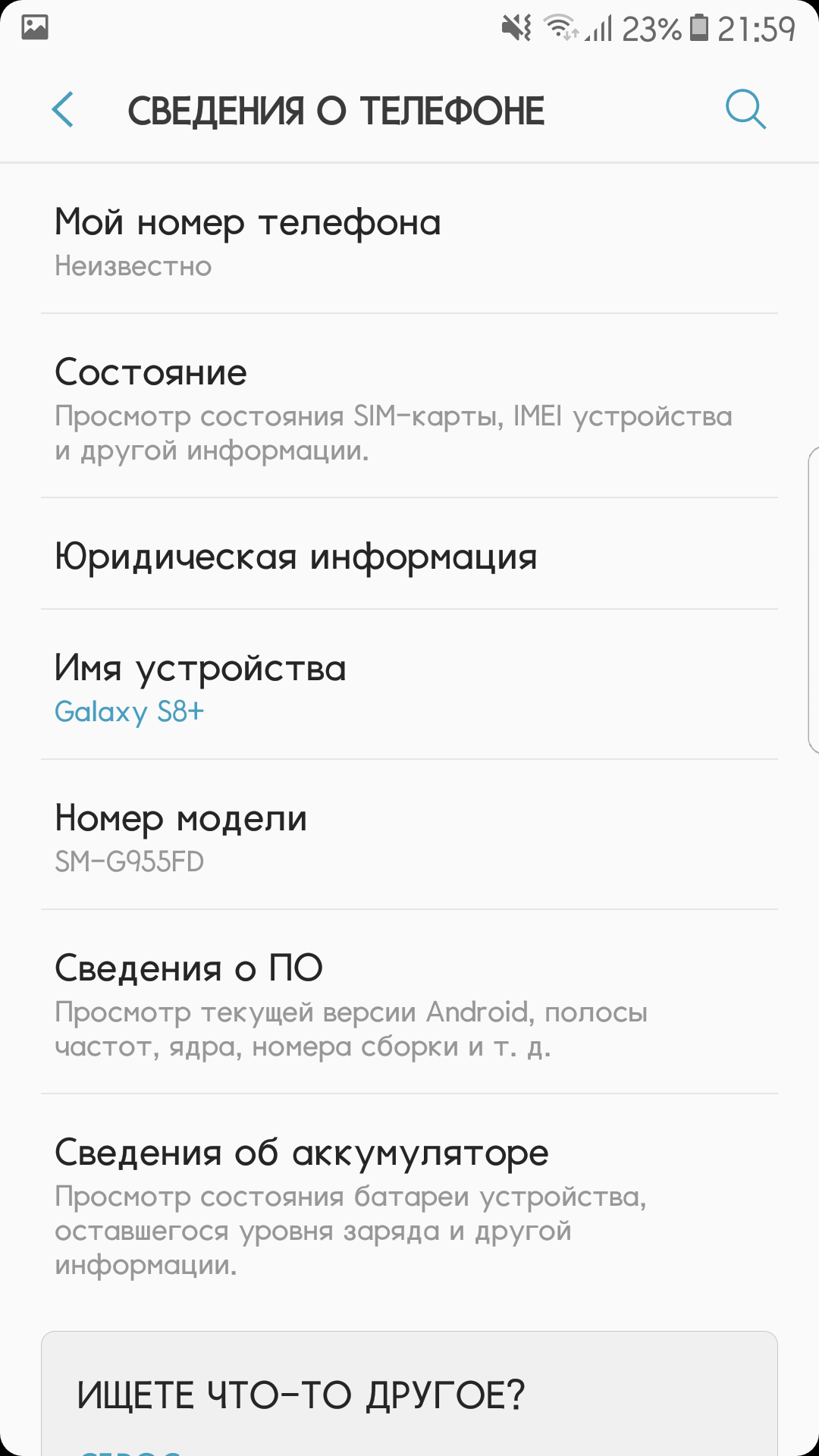
Task: Open Юридическая информация
Action: coord(409,554)
